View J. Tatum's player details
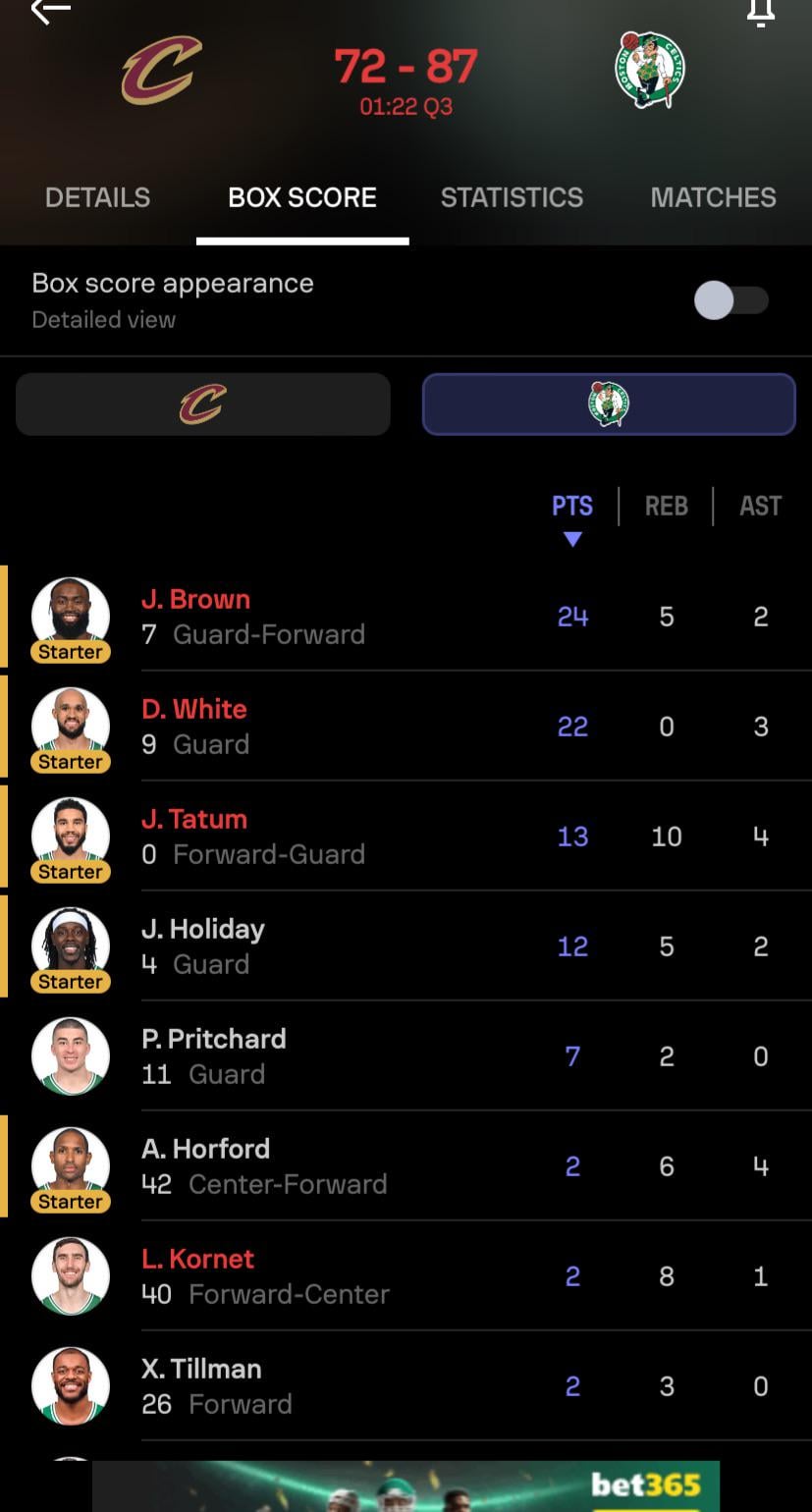 coord(295,837)
